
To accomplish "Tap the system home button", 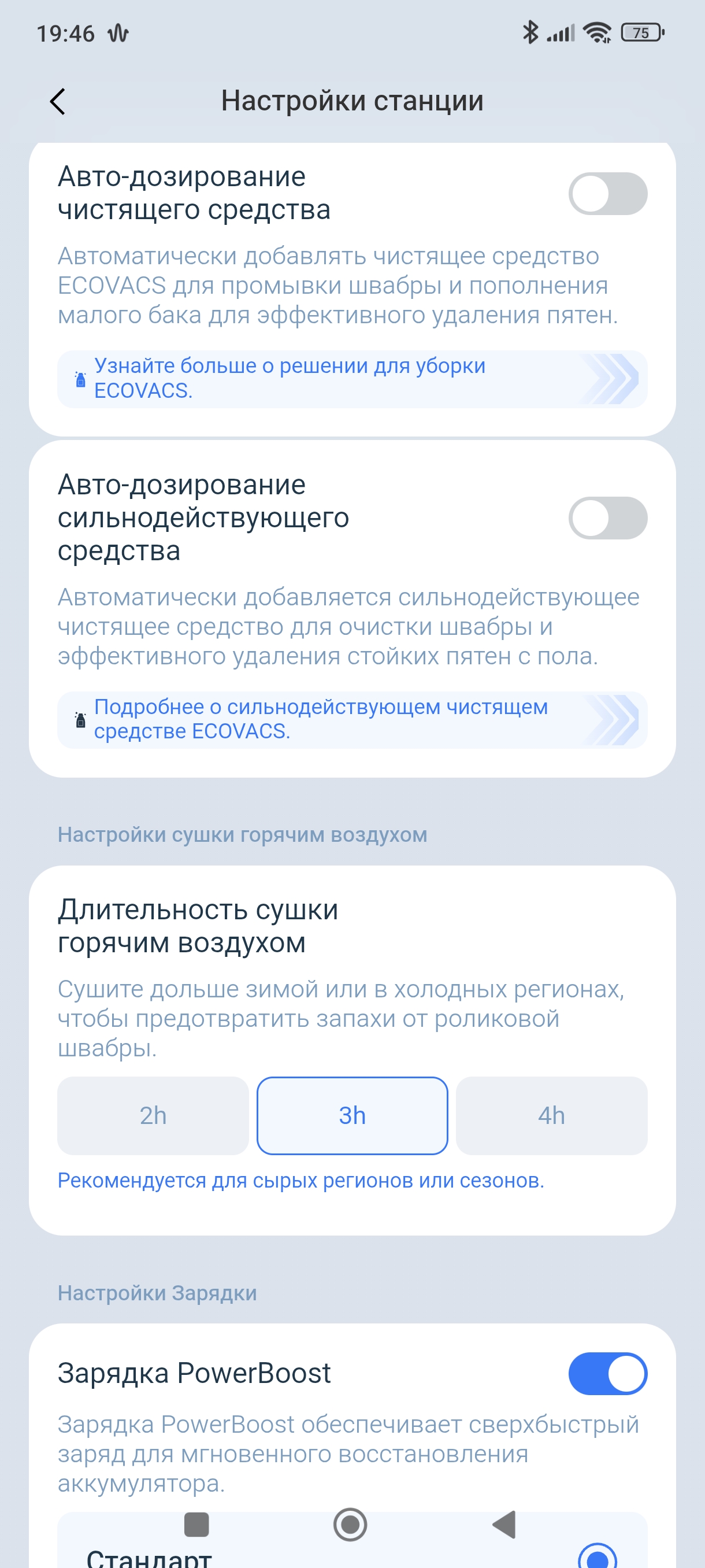I will tap(350, 1525).
